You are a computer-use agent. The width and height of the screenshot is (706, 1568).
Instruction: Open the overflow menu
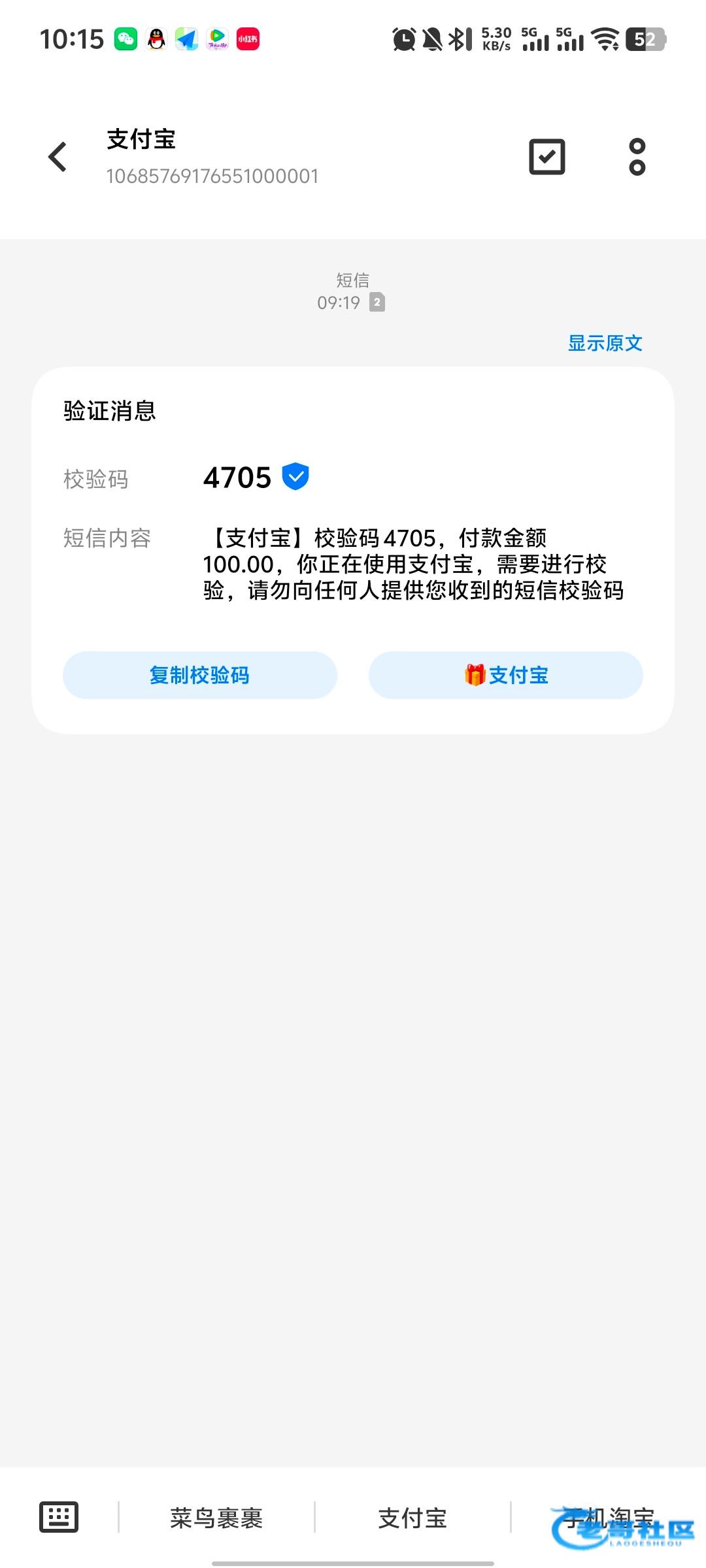tap(637, 157)
